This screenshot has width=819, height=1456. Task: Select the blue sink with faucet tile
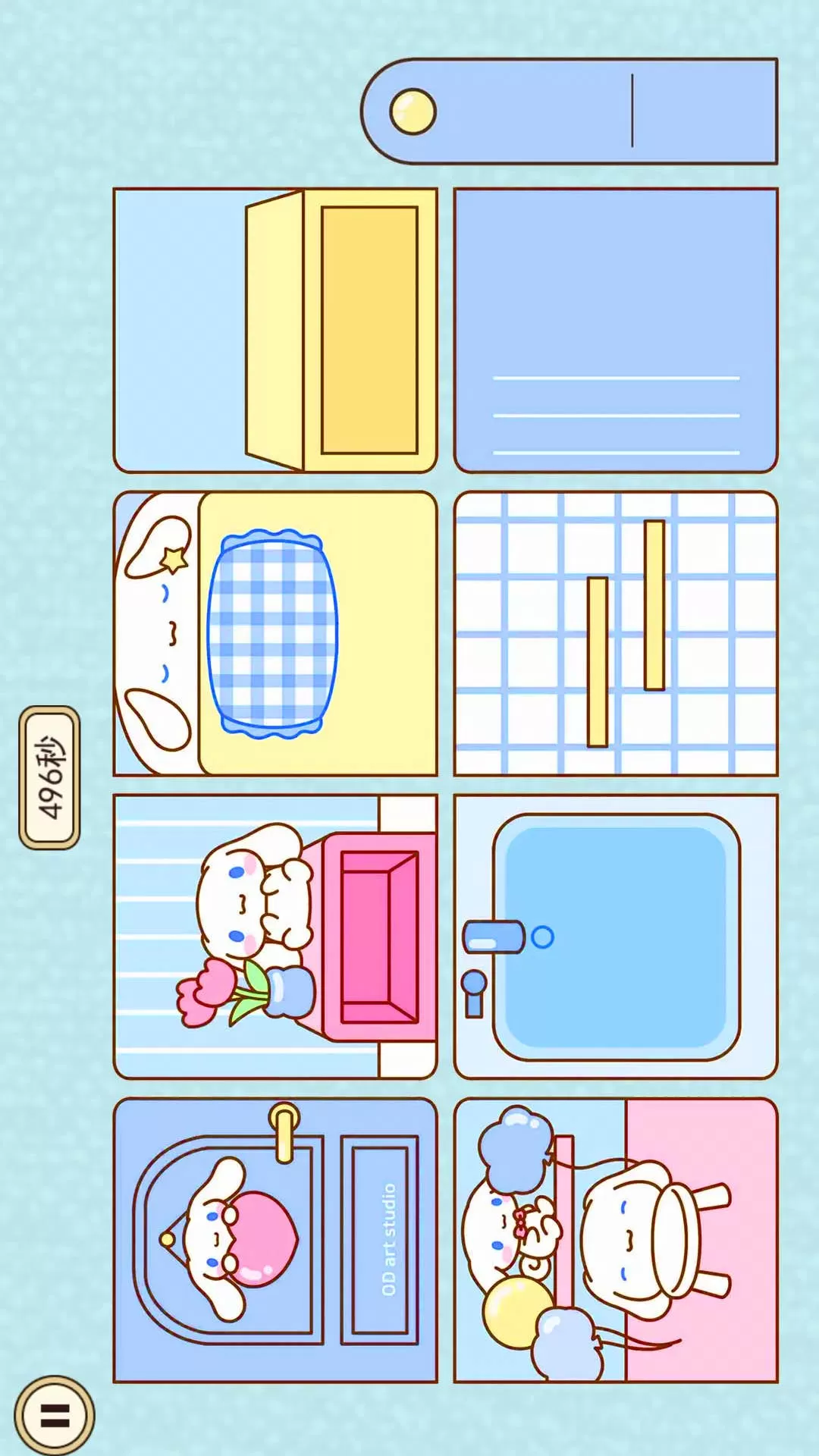(x=616, y=937)
